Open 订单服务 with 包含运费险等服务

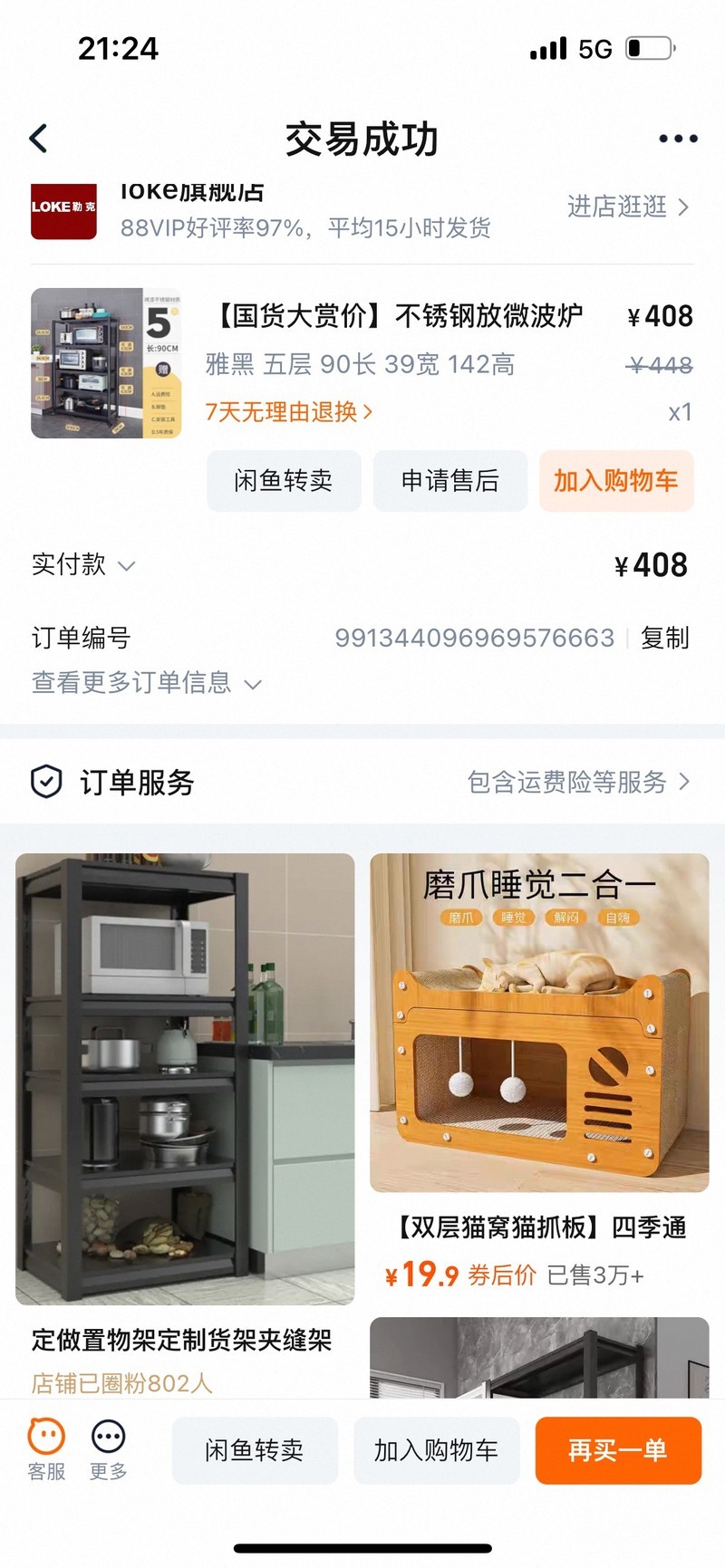(x=578, y=782)
